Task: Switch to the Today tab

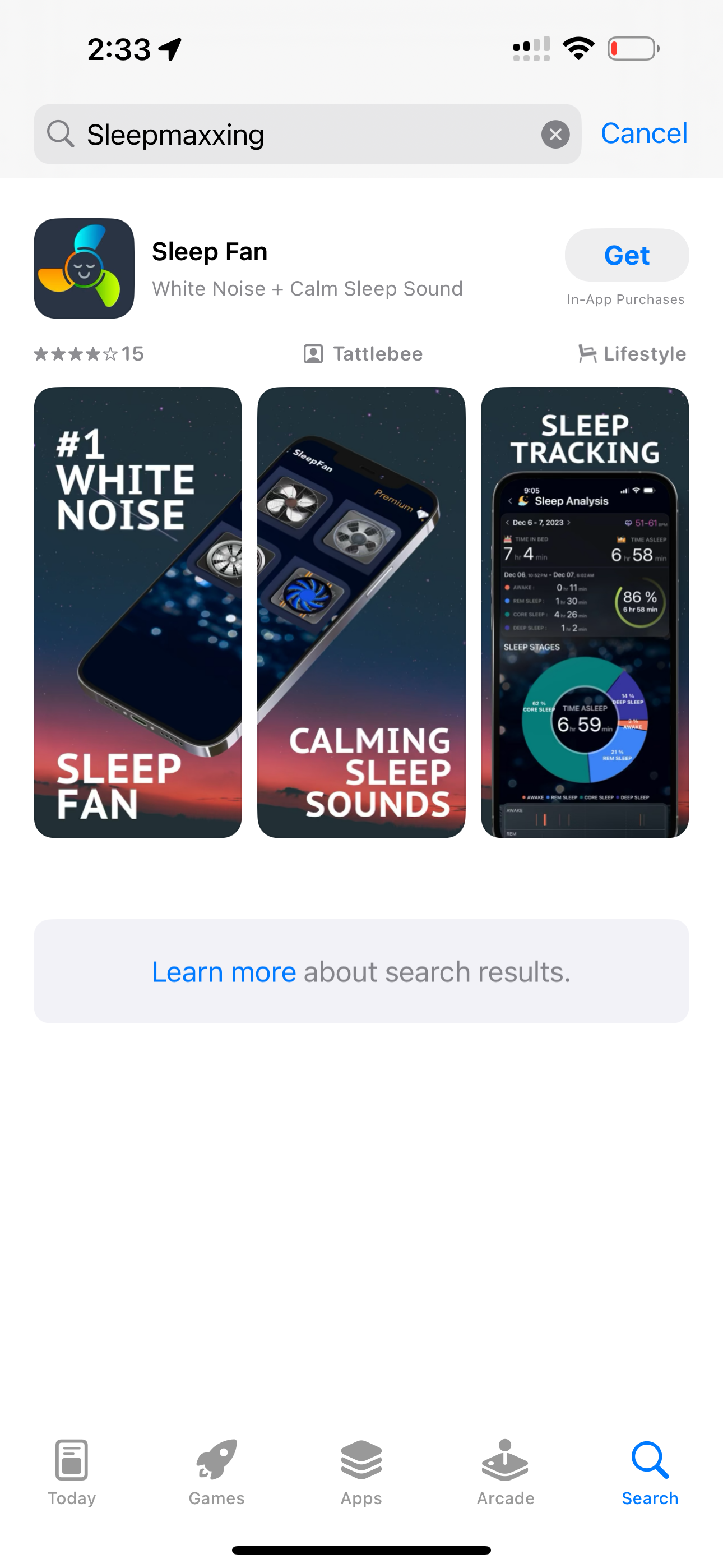Action: point(72,1471)
